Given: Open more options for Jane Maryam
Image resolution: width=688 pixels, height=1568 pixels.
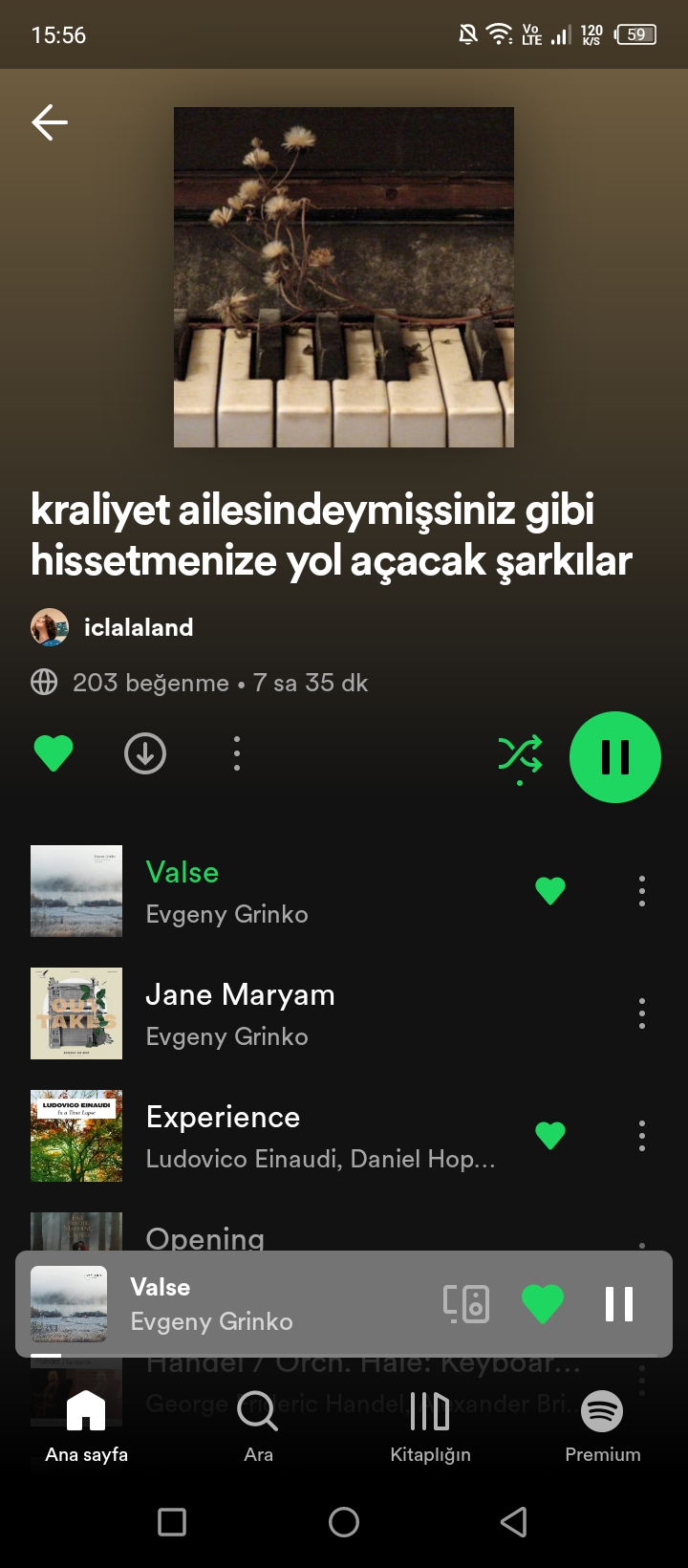Looking at the screenshot, I should 642,1013.
